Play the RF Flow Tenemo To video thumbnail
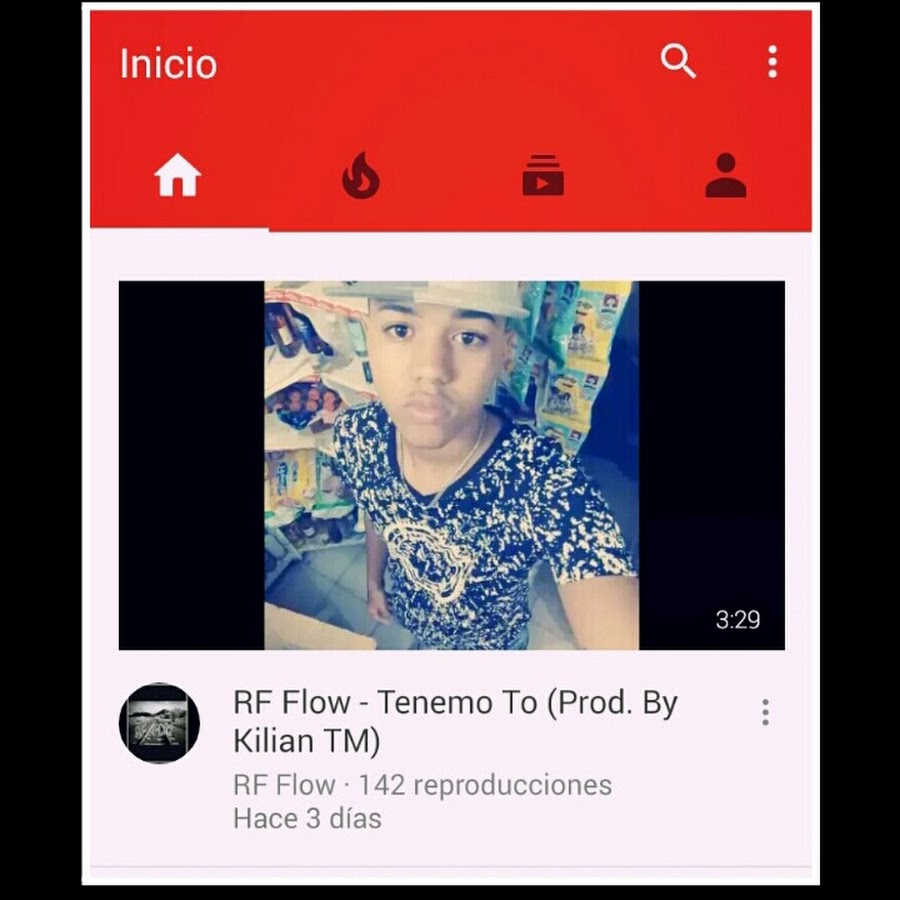 point(451,465)
